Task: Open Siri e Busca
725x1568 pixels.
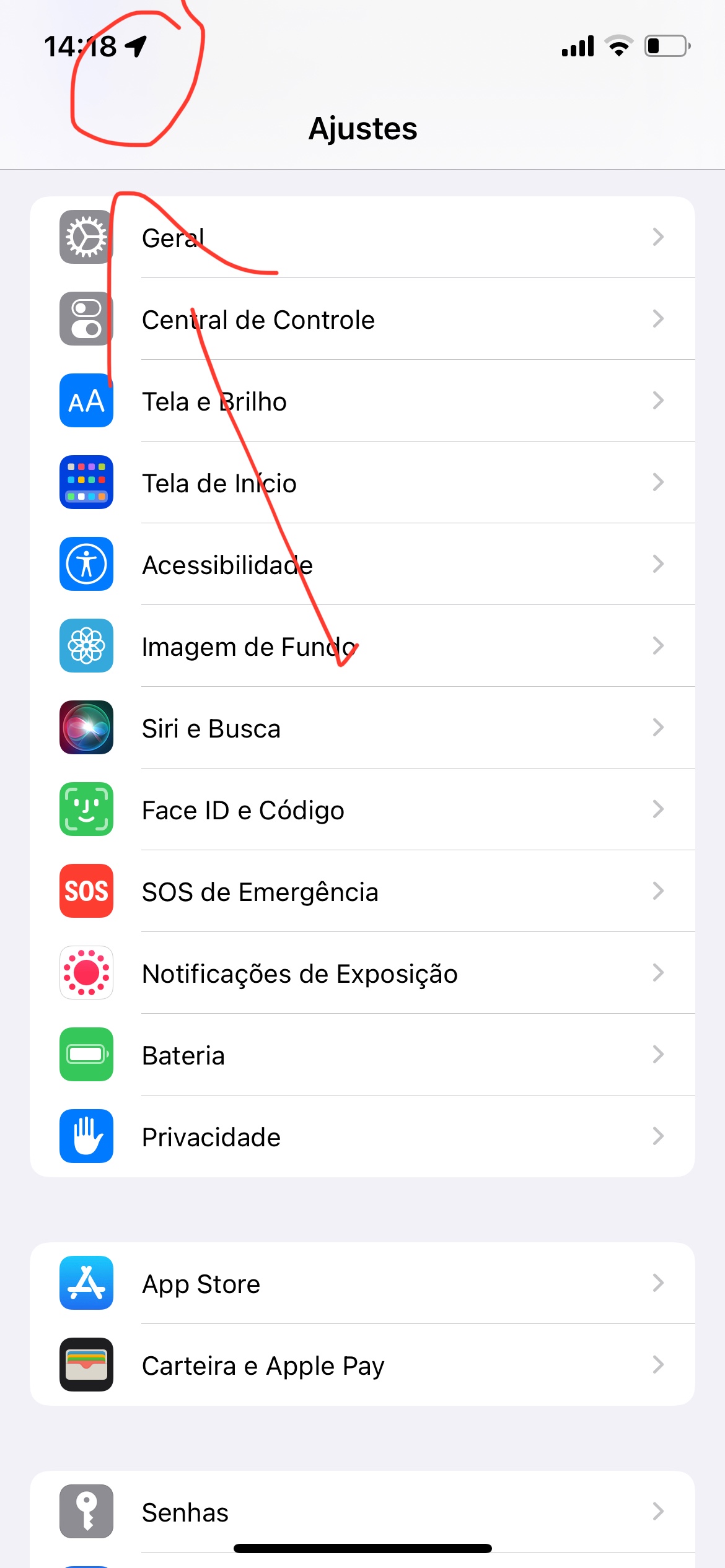Action: coord(362,728)
